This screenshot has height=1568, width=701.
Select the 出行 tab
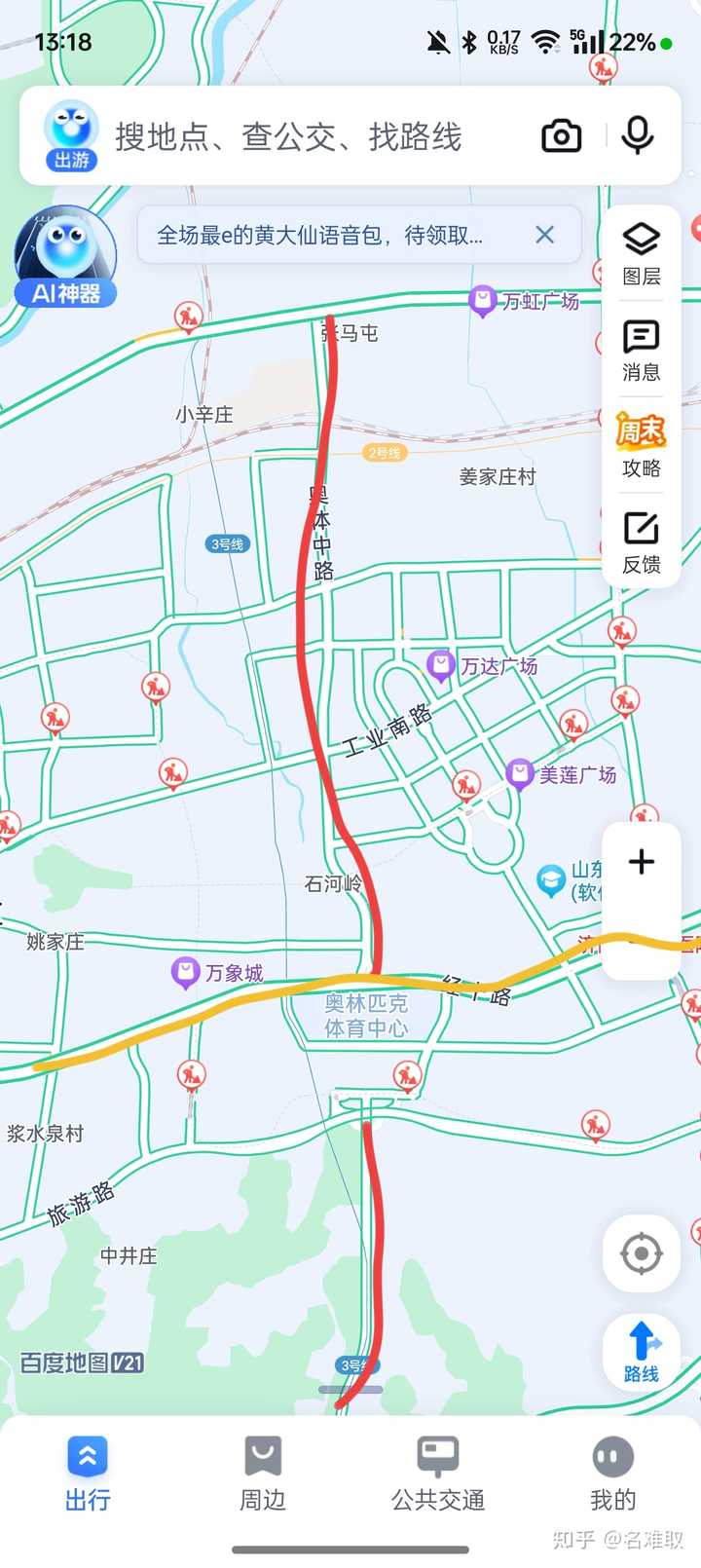[88, 1474]
